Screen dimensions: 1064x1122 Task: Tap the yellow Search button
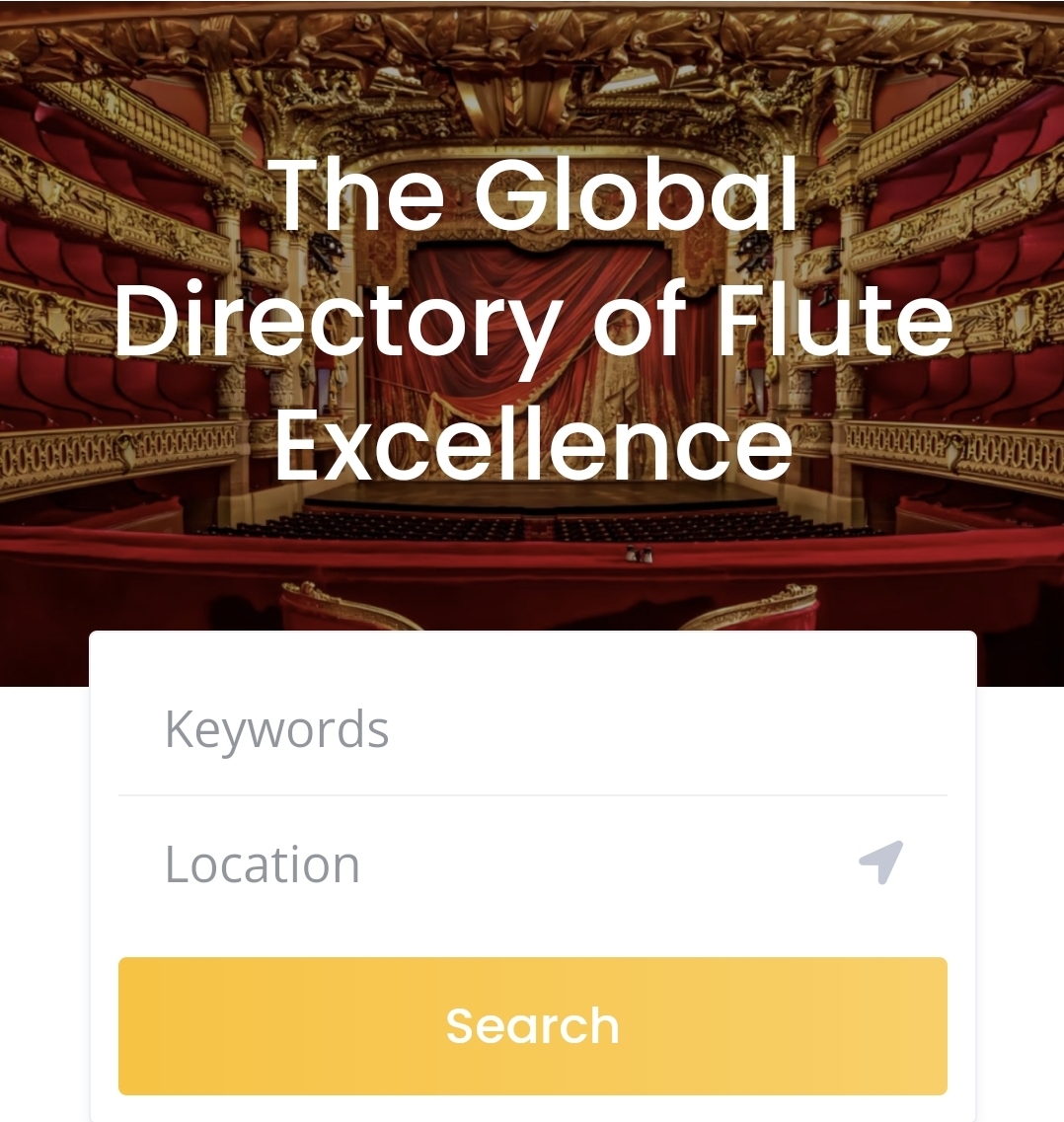click(x=532, y=1025)
